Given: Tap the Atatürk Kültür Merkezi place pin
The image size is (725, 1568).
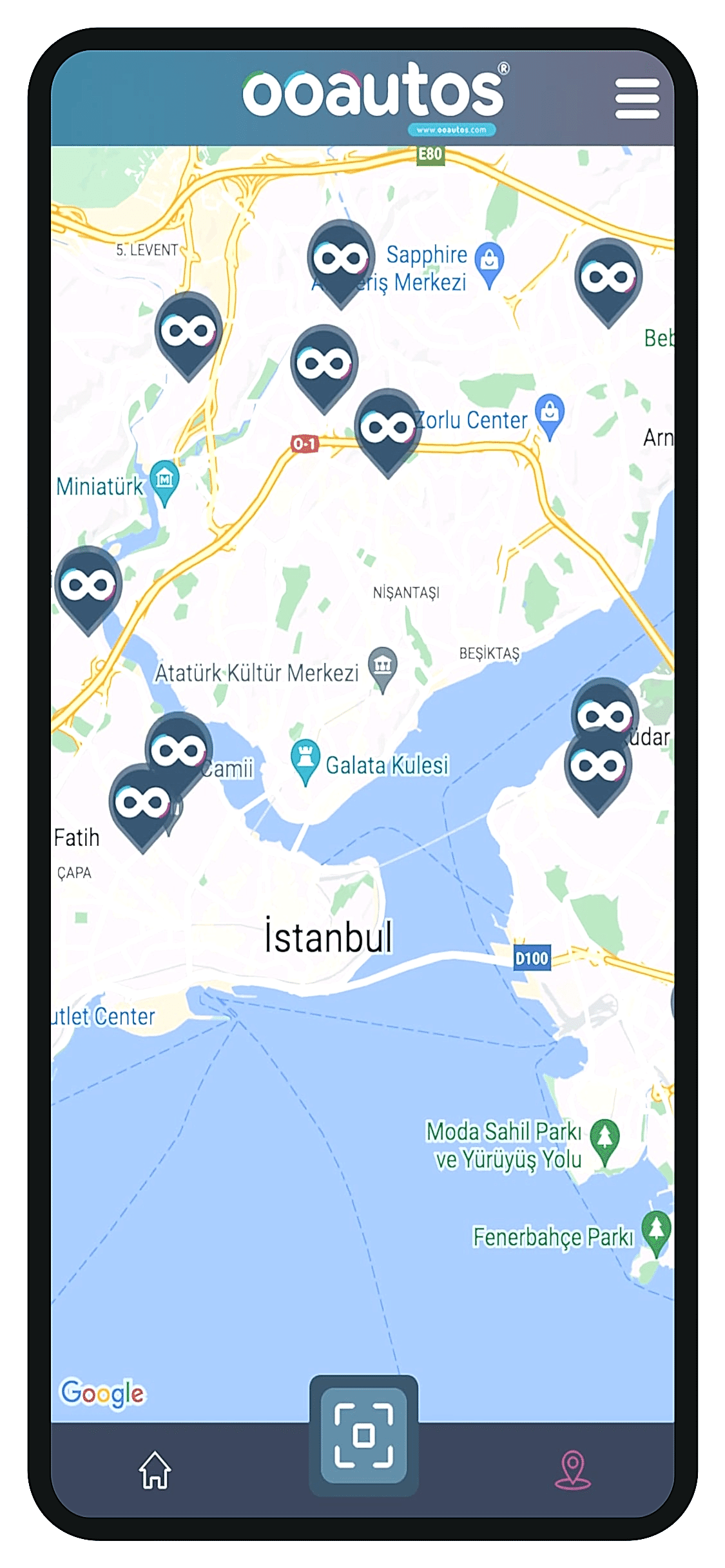Looking at the screenshot, I should coord(383,666).
